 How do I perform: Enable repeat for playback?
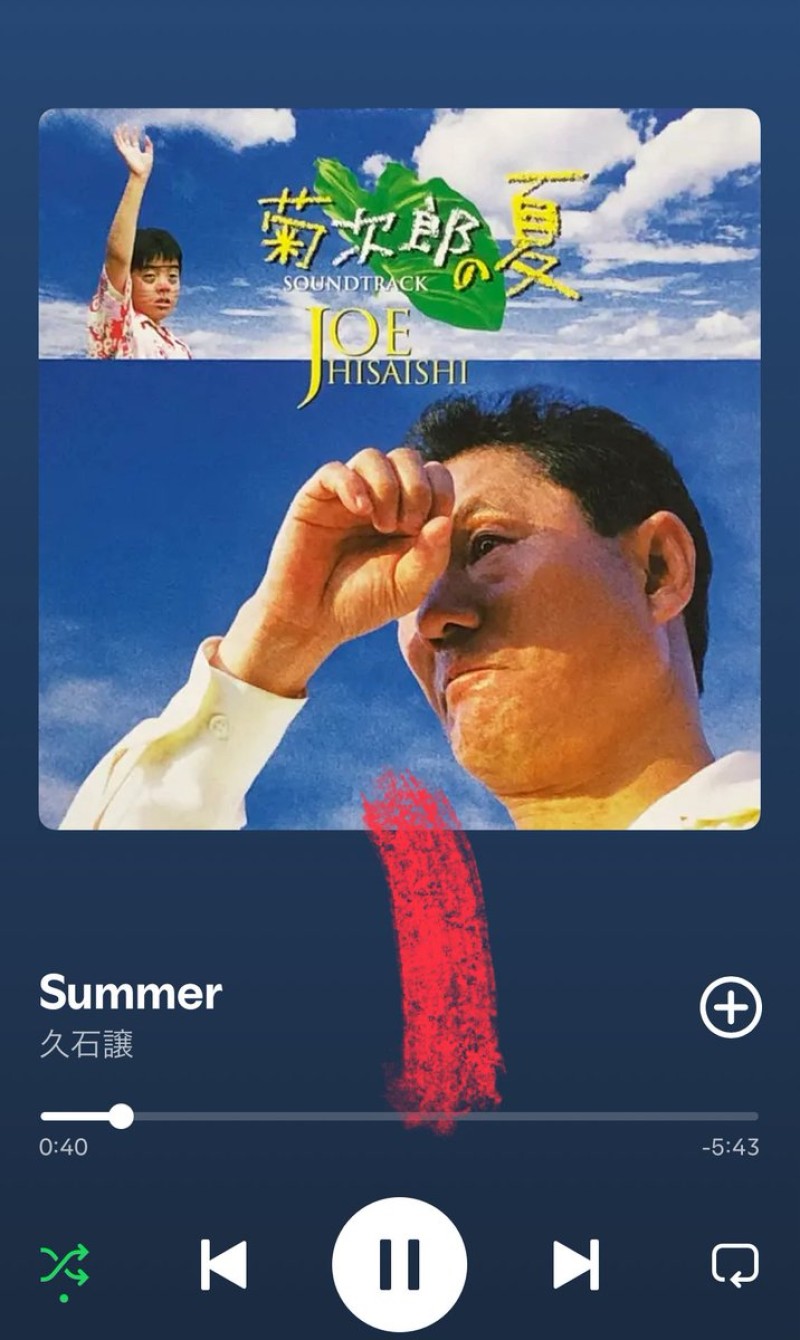coord(734,1264)
